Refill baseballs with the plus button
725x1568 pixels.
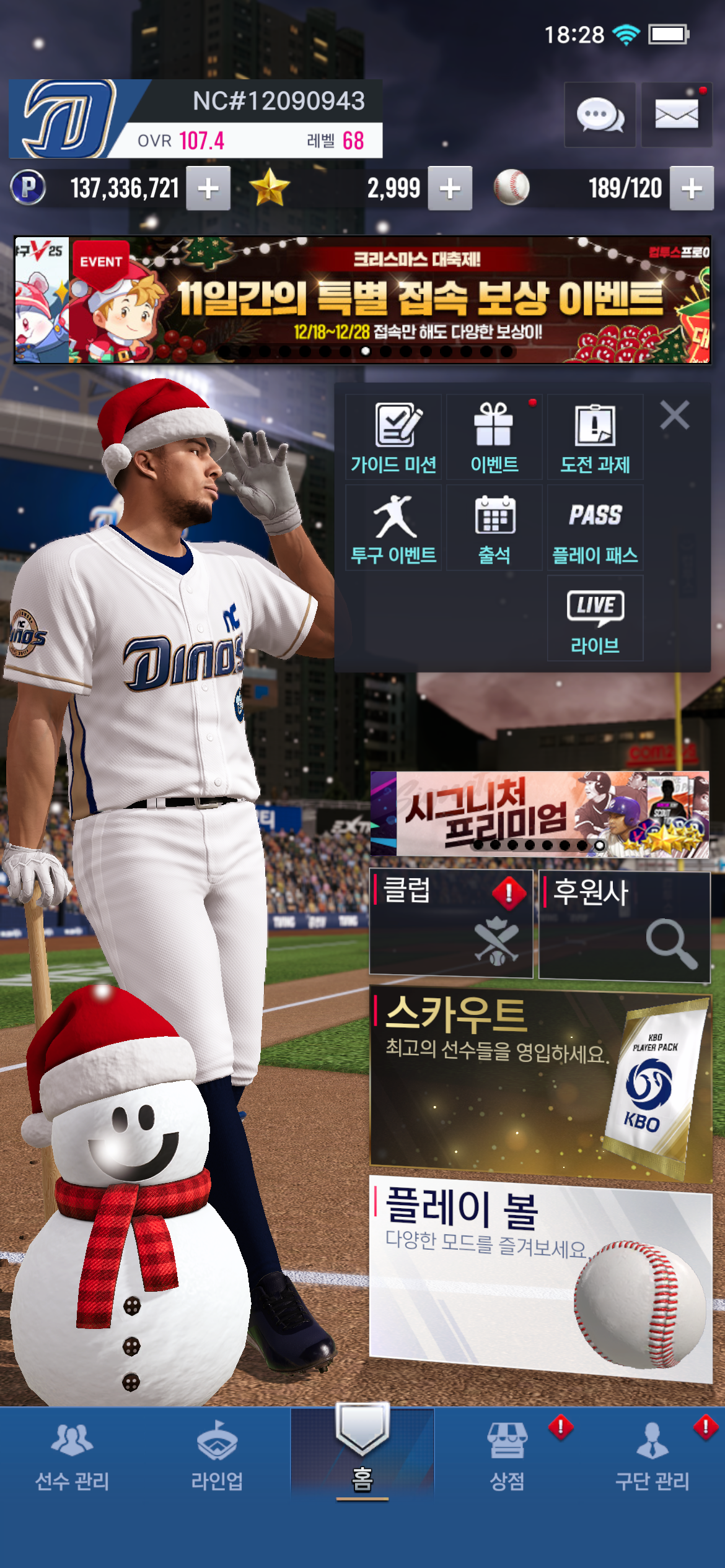692,188
